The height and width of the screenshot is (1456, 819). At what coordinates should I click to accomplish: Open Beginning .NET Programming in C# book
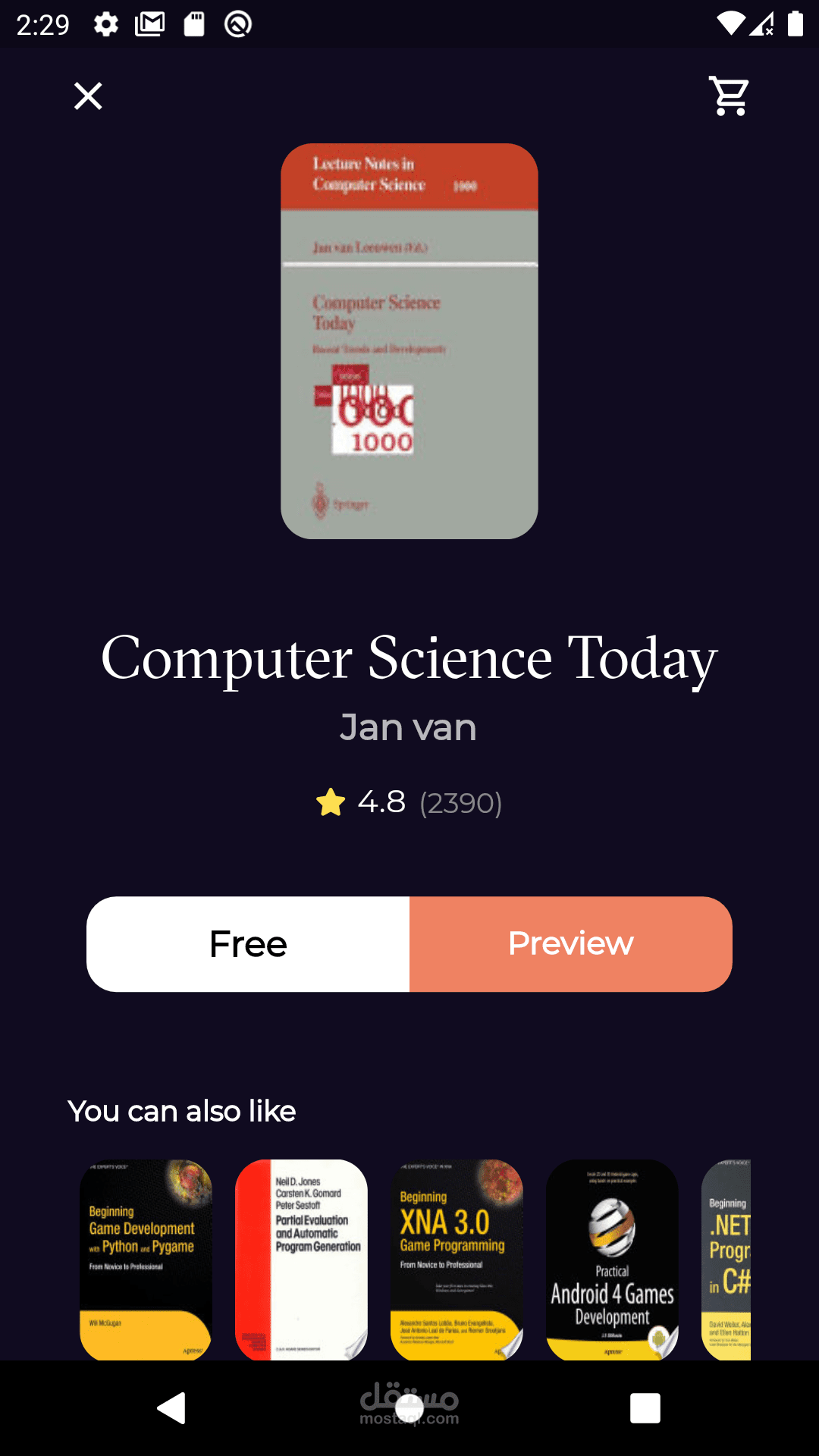click(x=726, y=1259)
